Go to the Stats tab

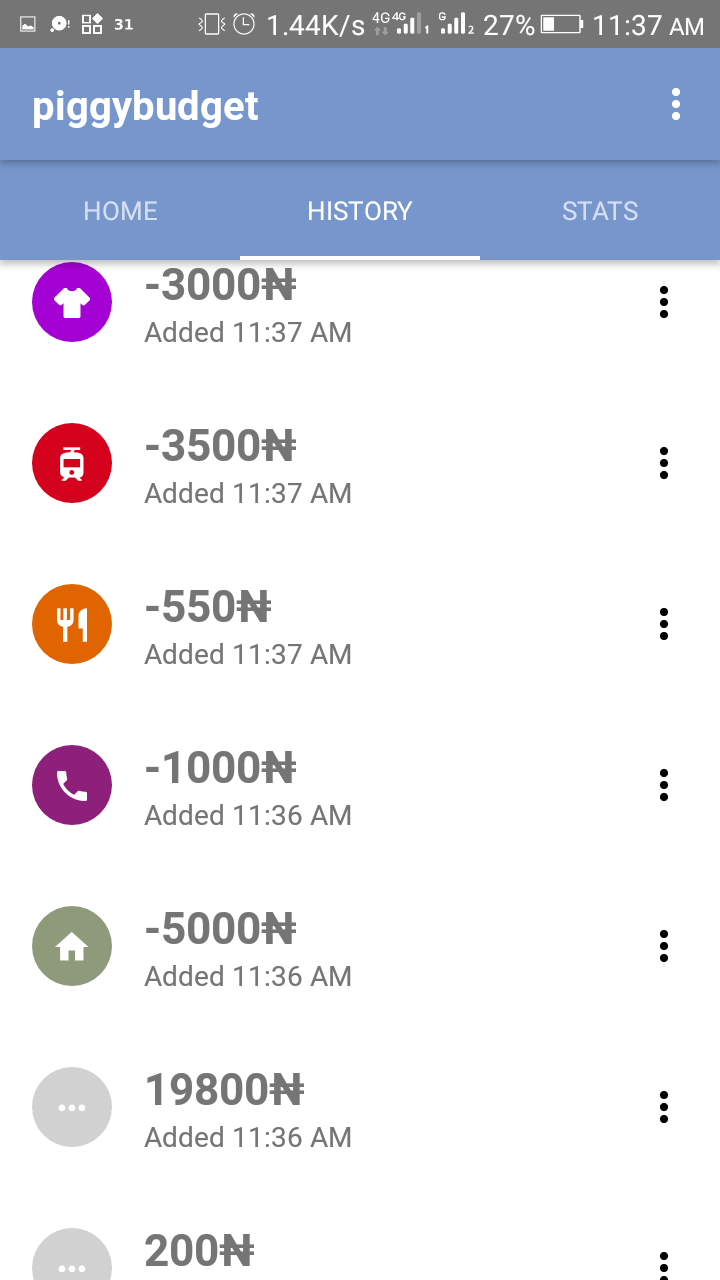(x=600, y=211)
